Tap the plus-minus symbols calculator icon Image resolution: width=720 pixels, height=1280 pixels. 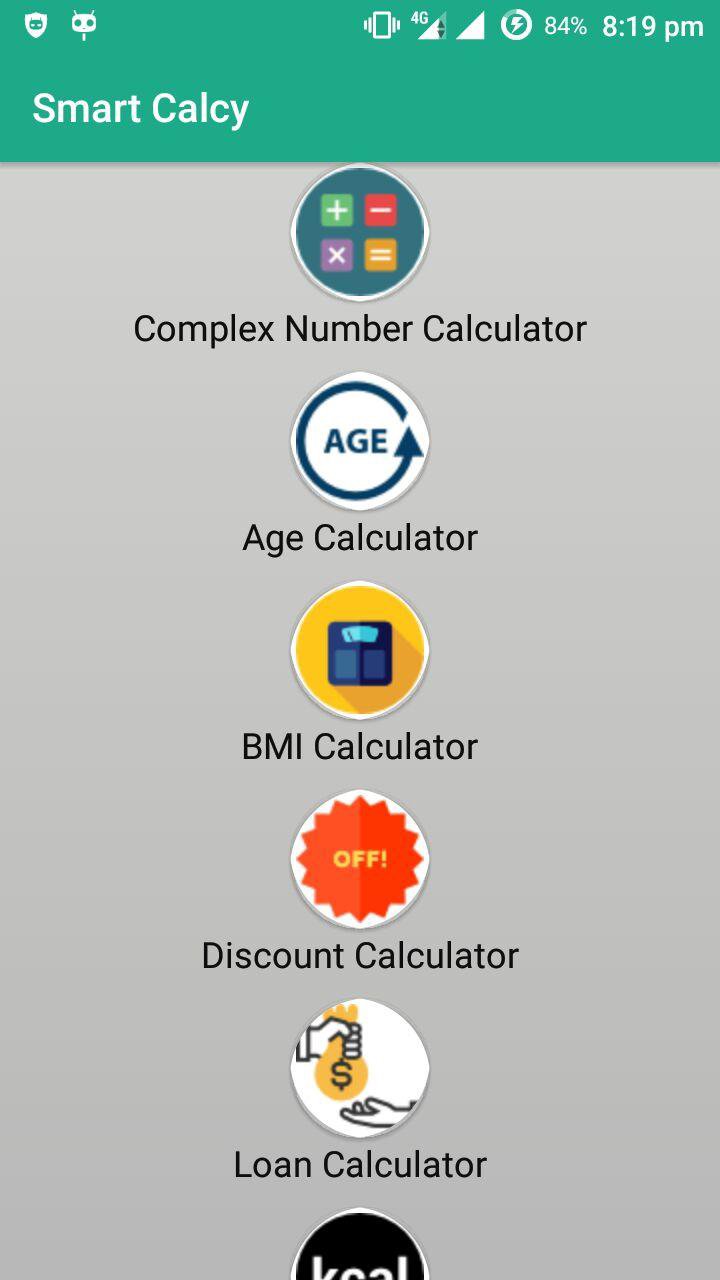pyautogui.click(x=360, y=231)
